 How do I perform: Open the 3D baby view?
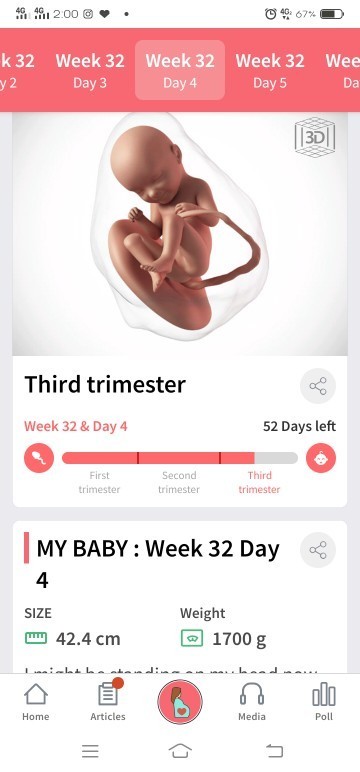[315, 137]
